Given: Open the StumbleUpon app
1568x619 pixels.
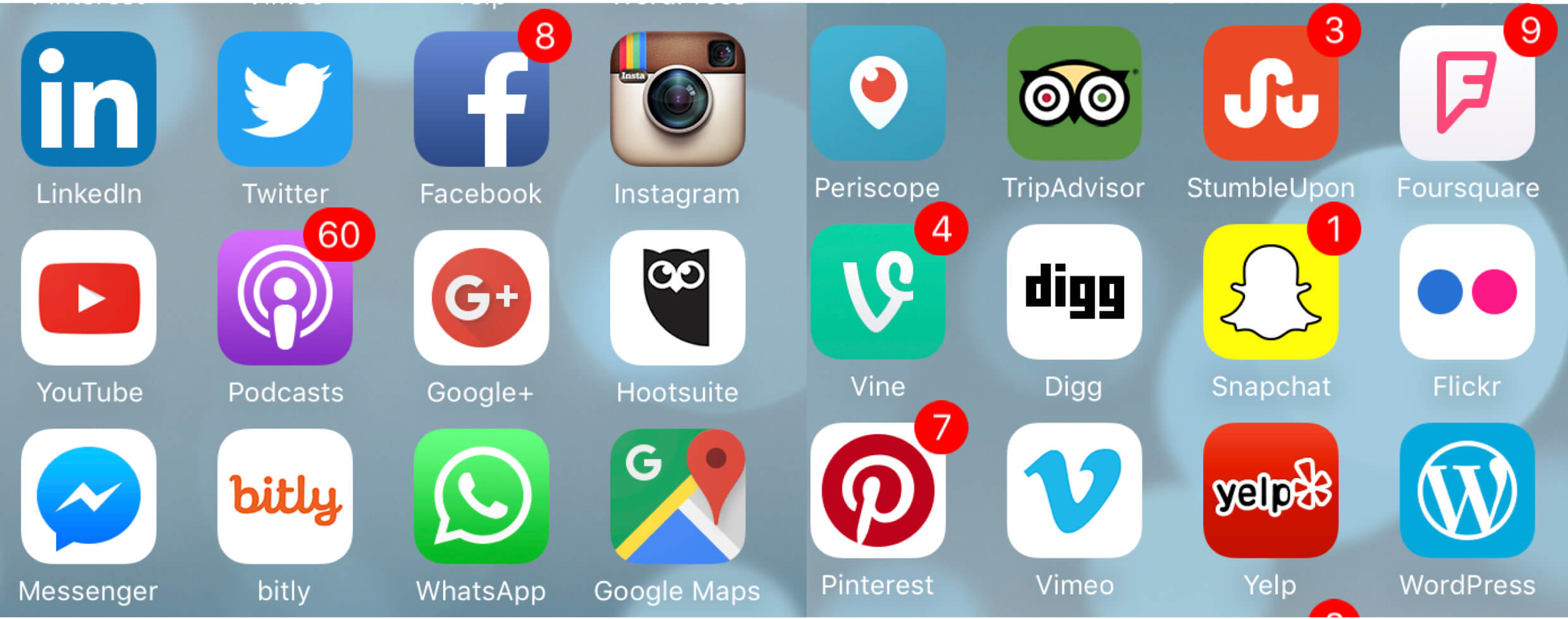Looking at the screenshot, I should click(x=1270, y=93).
